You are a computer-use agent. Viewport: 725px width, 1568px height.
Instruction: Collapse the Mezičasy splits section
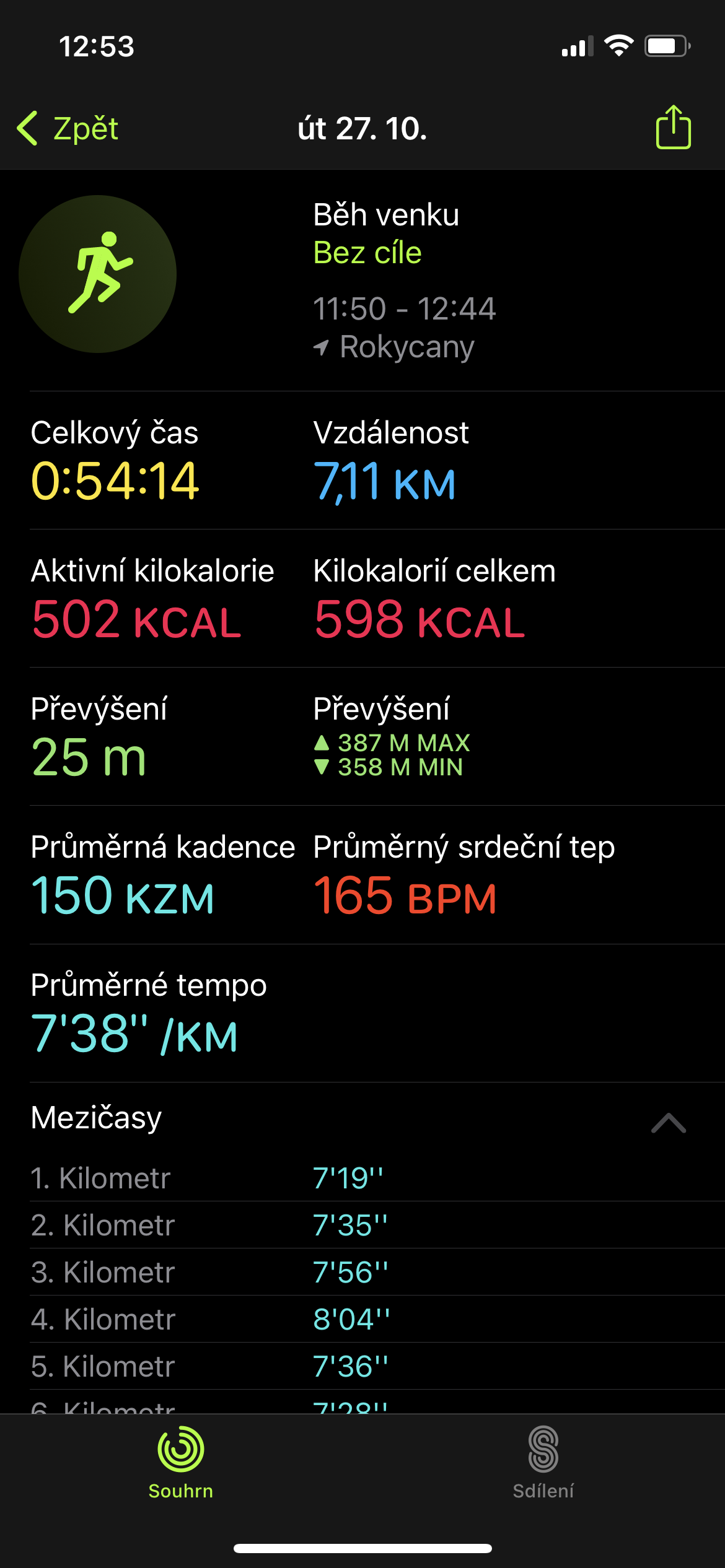668,1123
